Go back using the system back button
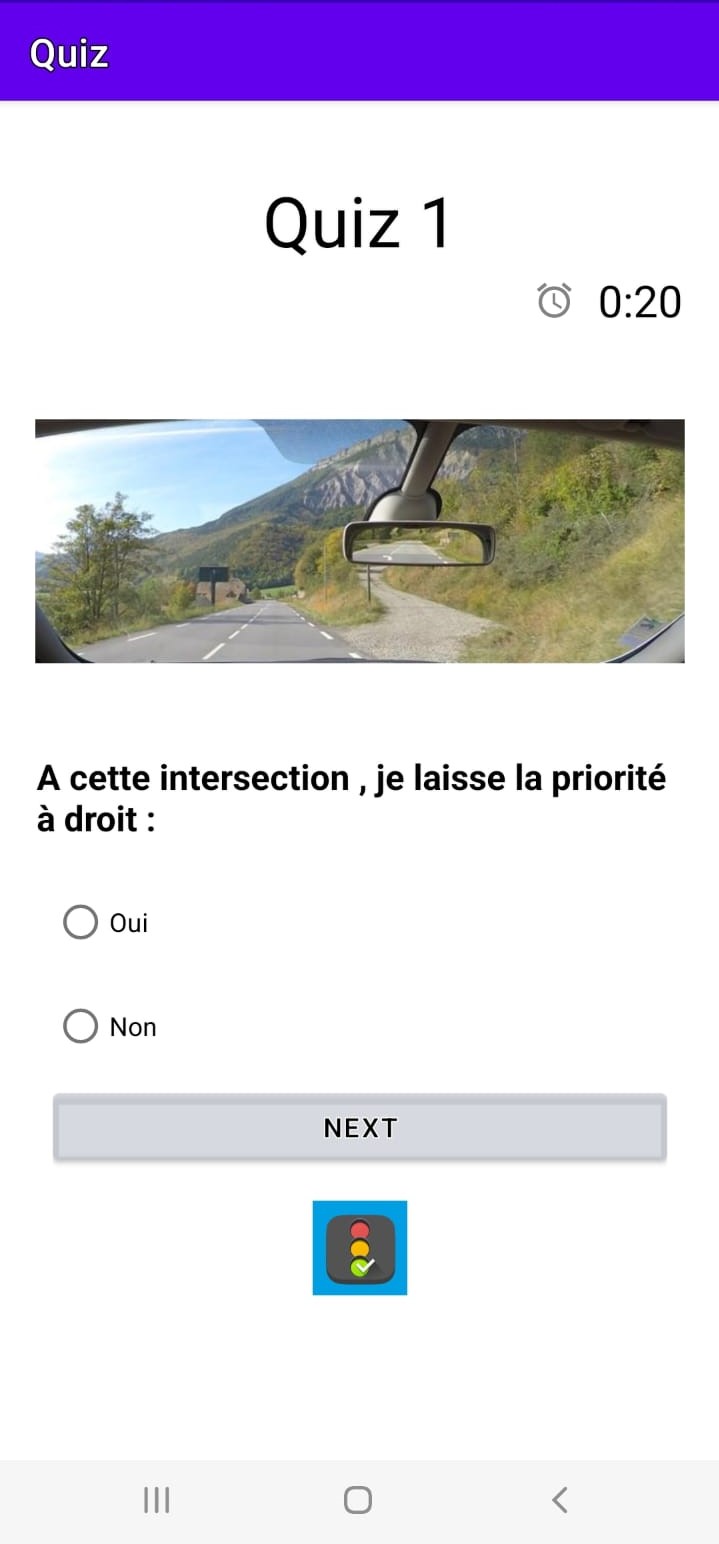The image size is (719, 1544). click(560, 1499)
